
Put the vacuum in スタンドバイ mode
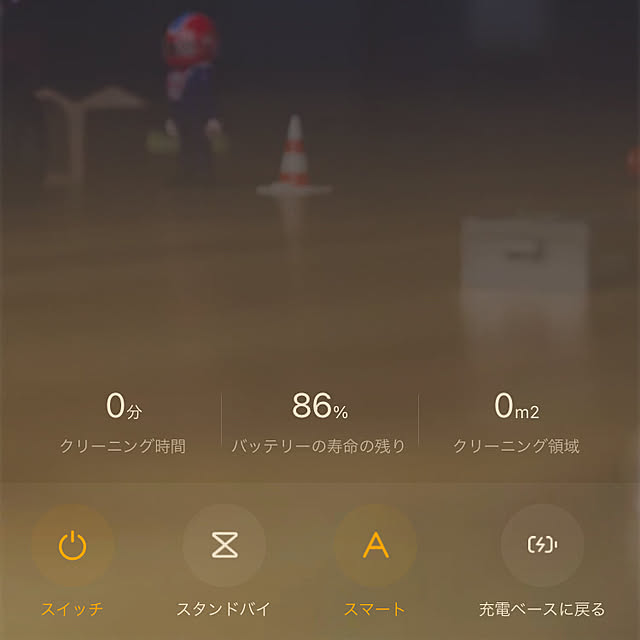click(224, 546)
